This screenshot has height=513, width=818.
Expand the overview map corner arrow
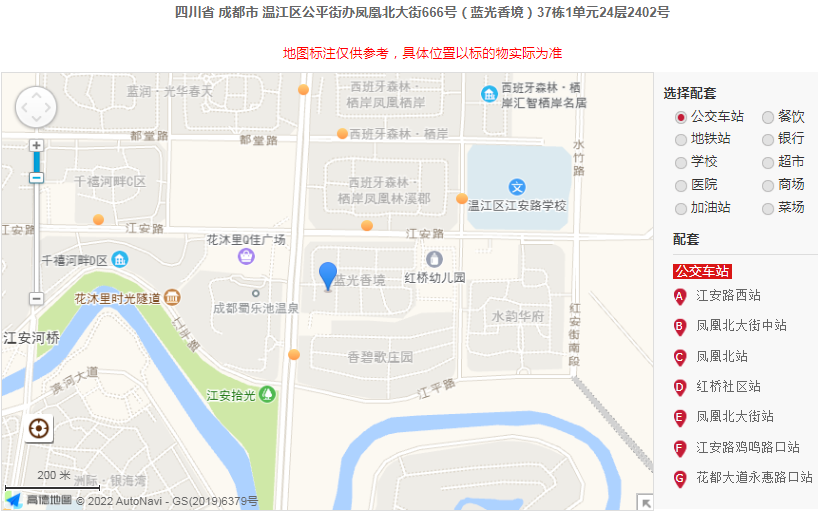coord(645,503)
